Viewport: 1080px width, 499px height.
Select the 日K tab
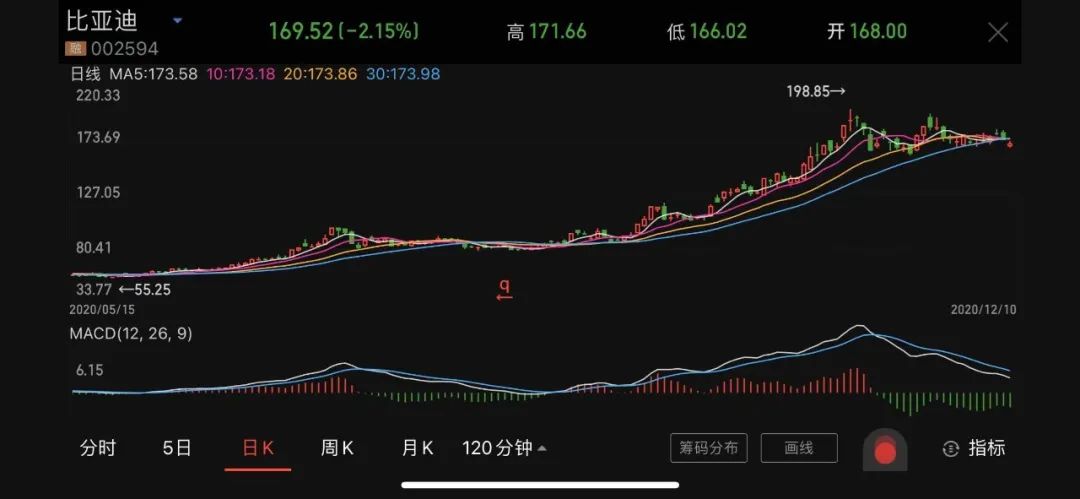pos(258,448)
